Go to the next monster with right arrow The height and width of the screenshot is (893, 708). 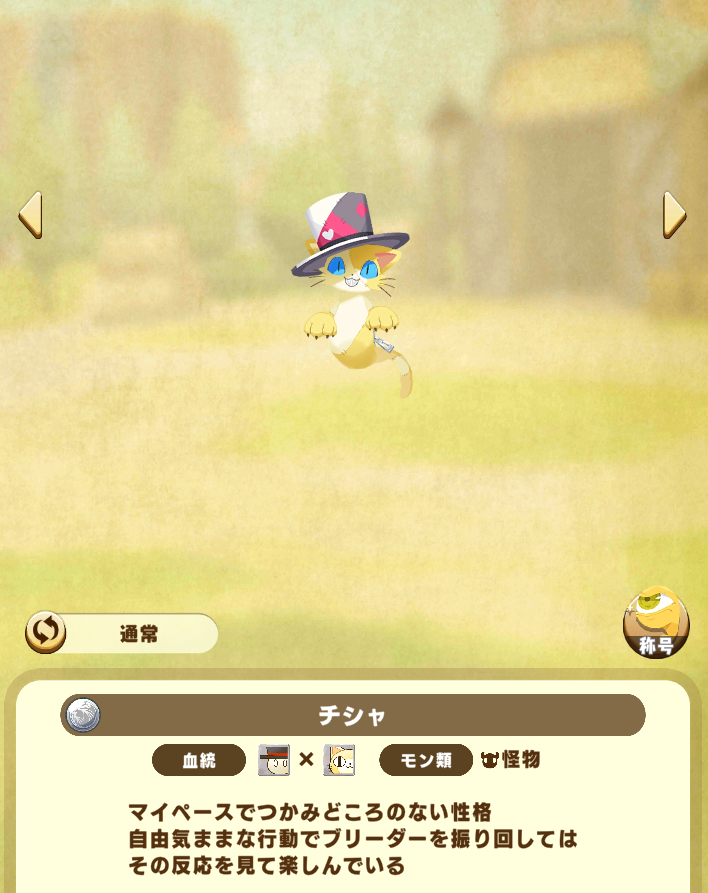pyautogui.click(x=675, y=215)
